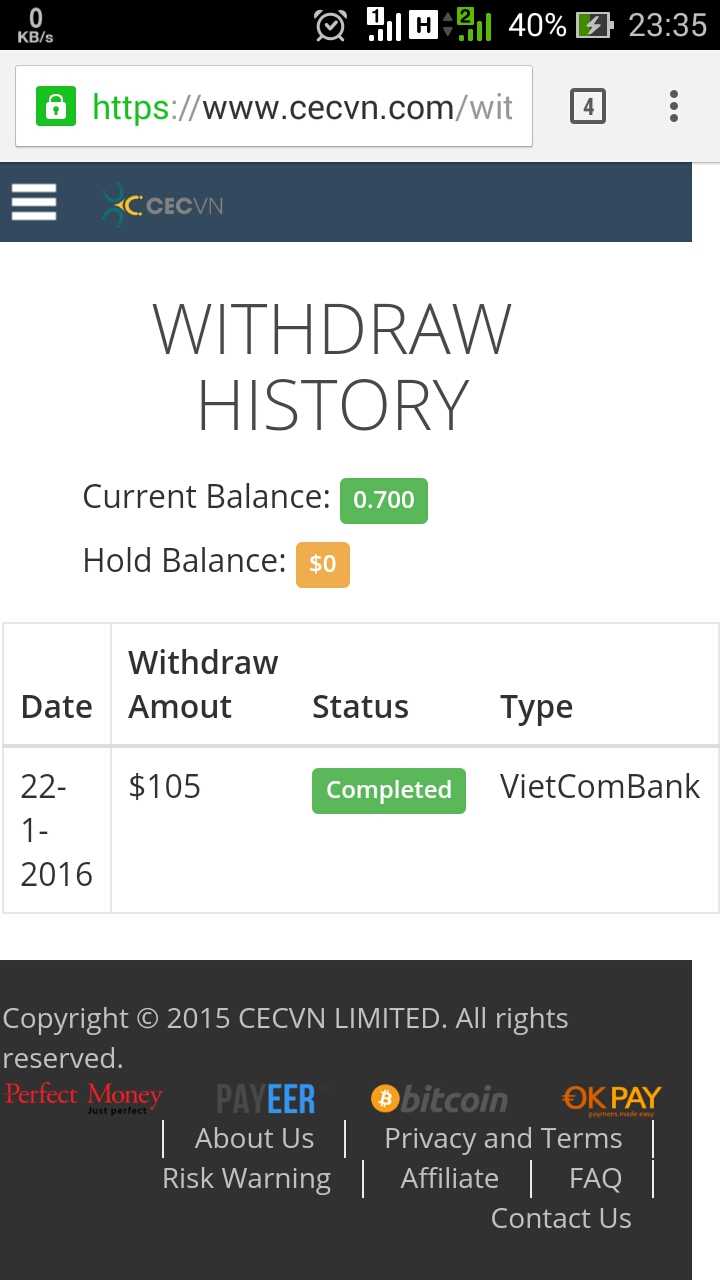
Task: Open the Affiliate link
Action: 449,1178
